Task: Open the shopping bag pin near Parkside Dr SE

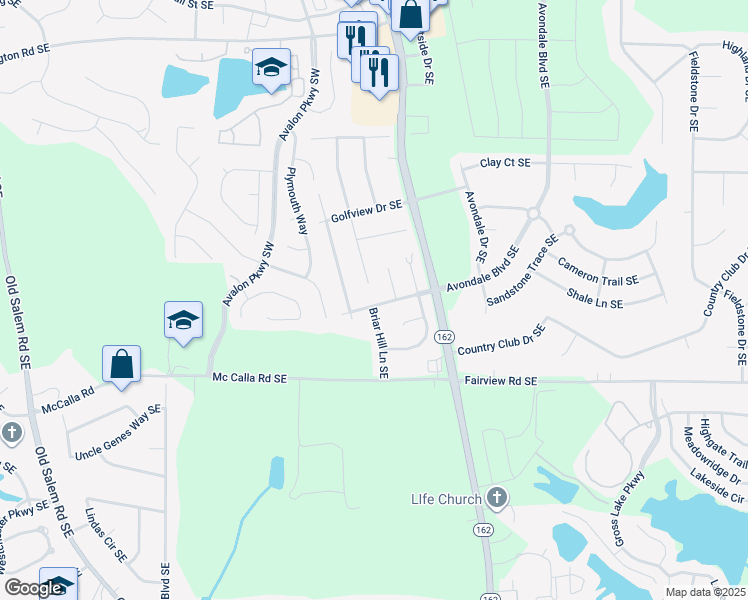Action: coord(410,15)
